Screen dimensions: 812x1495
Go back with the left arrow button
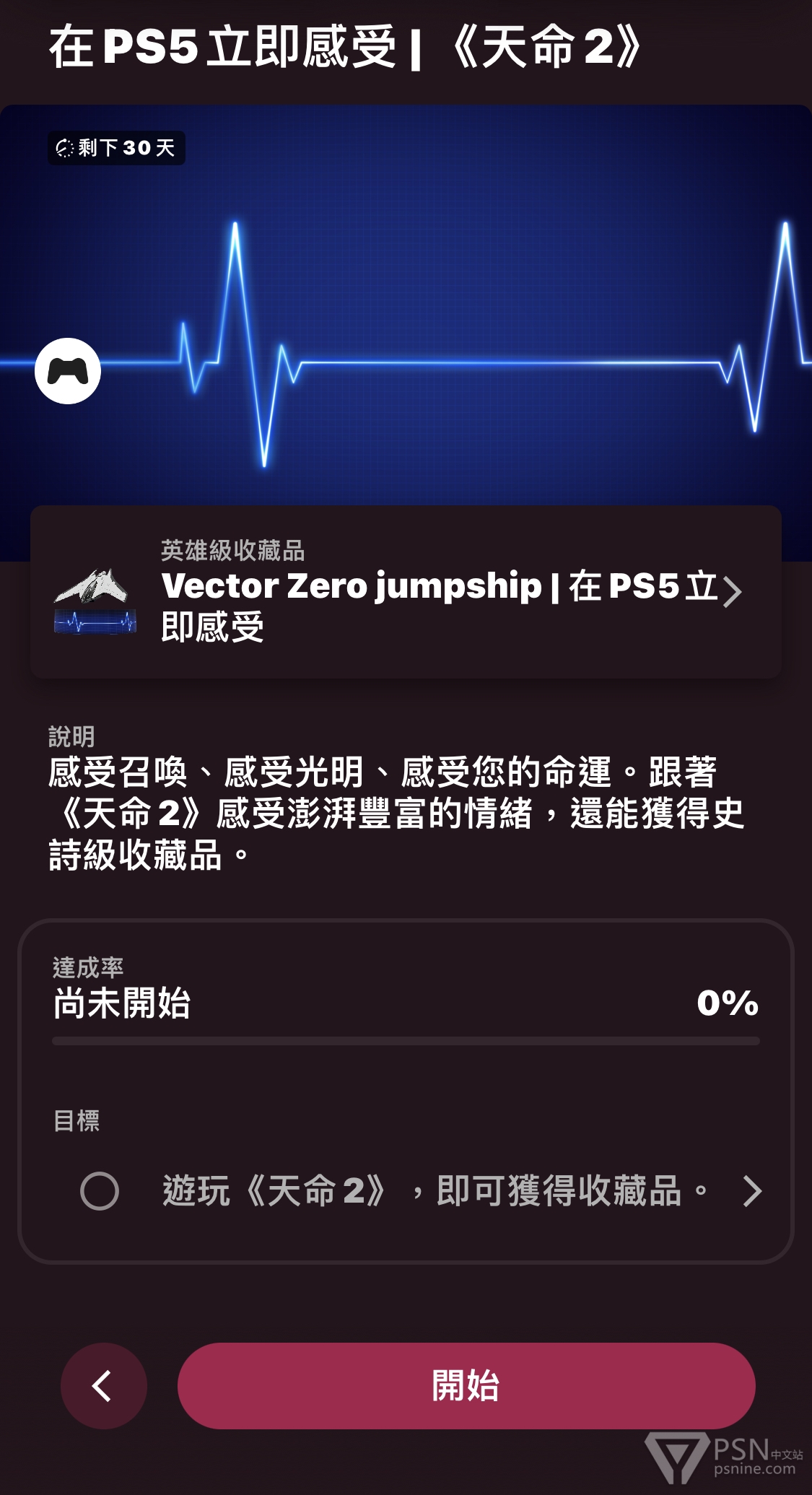pyautogui.click(x=104, y=1385)
